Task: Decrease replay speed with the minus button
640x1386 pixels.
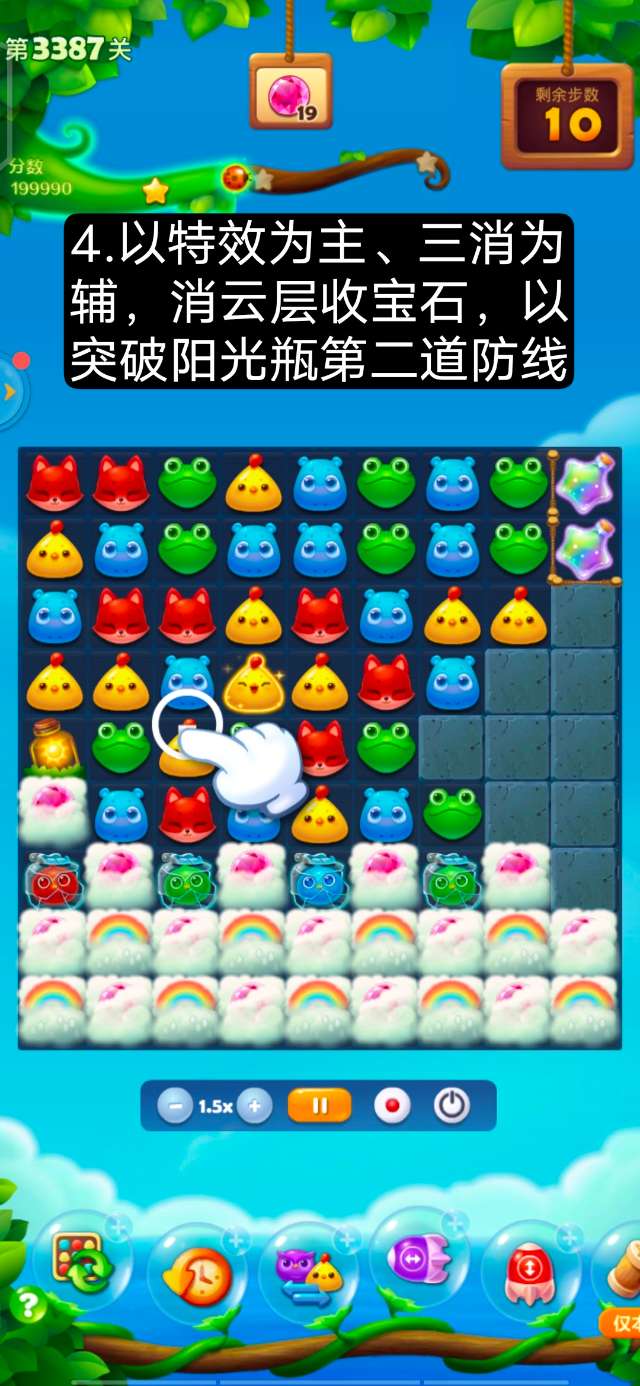Action: click(175, 1106)
